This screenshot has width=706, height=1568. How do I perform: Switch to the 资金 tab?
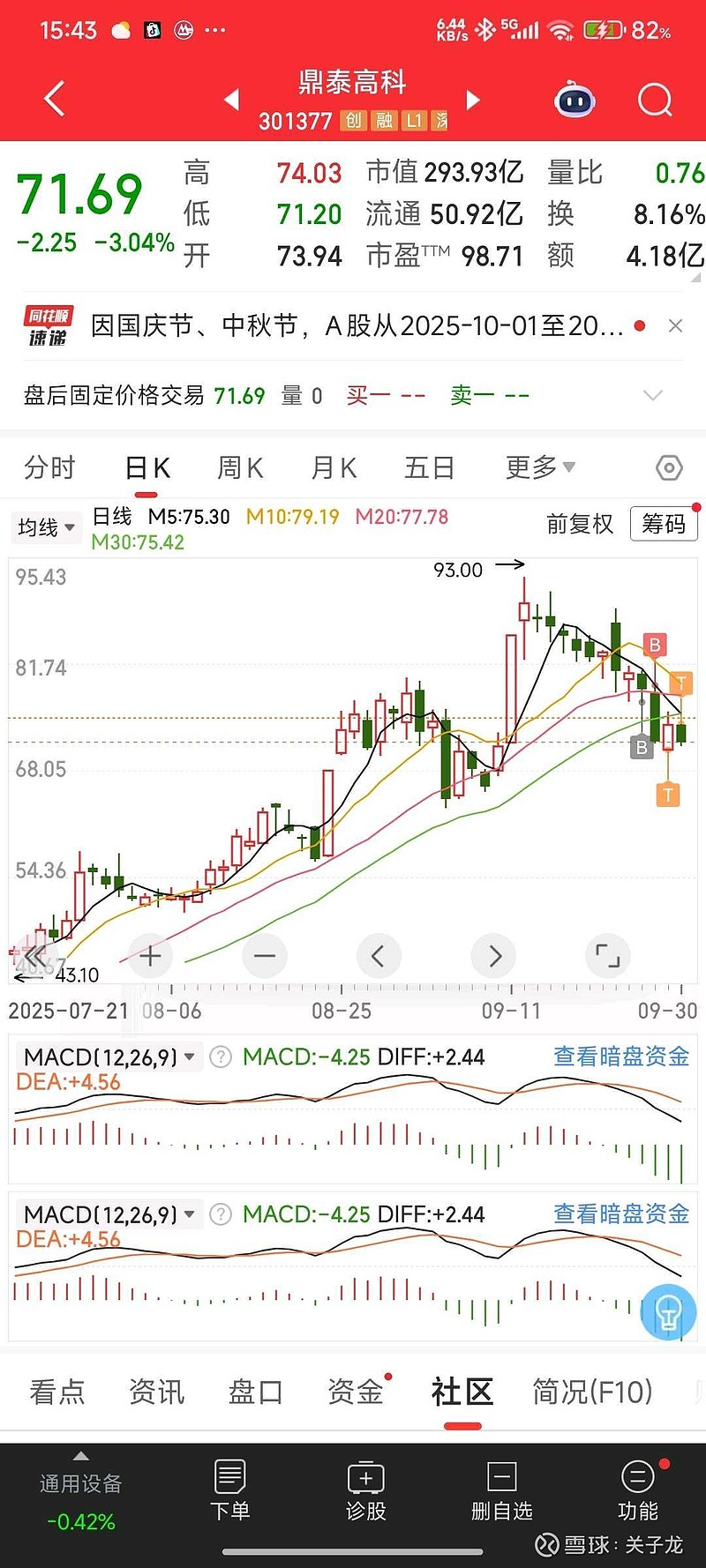click(x=356, y=1392)
